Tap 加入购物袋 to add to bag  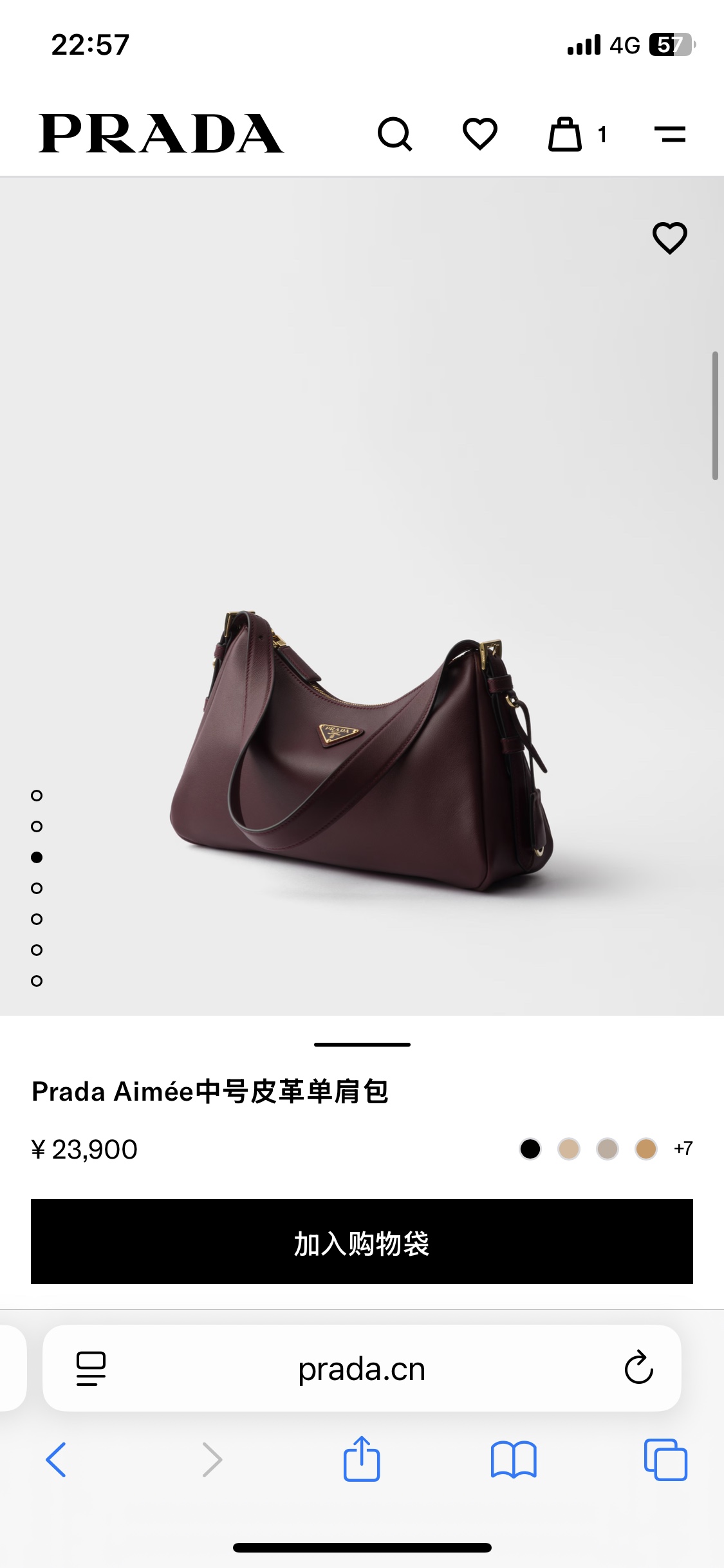coord(362,1241)
